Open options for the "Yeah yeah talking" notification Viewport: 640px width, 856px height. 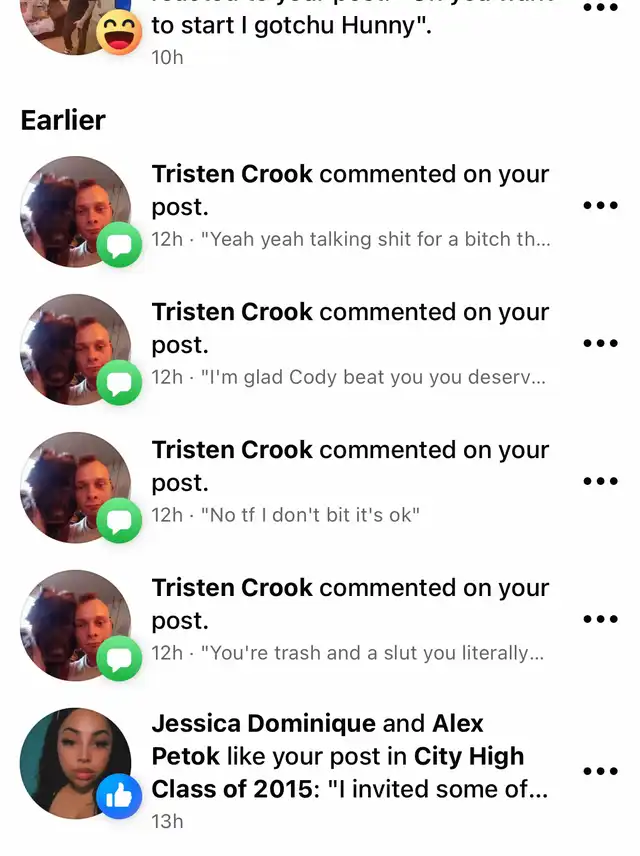pos(600,206)
